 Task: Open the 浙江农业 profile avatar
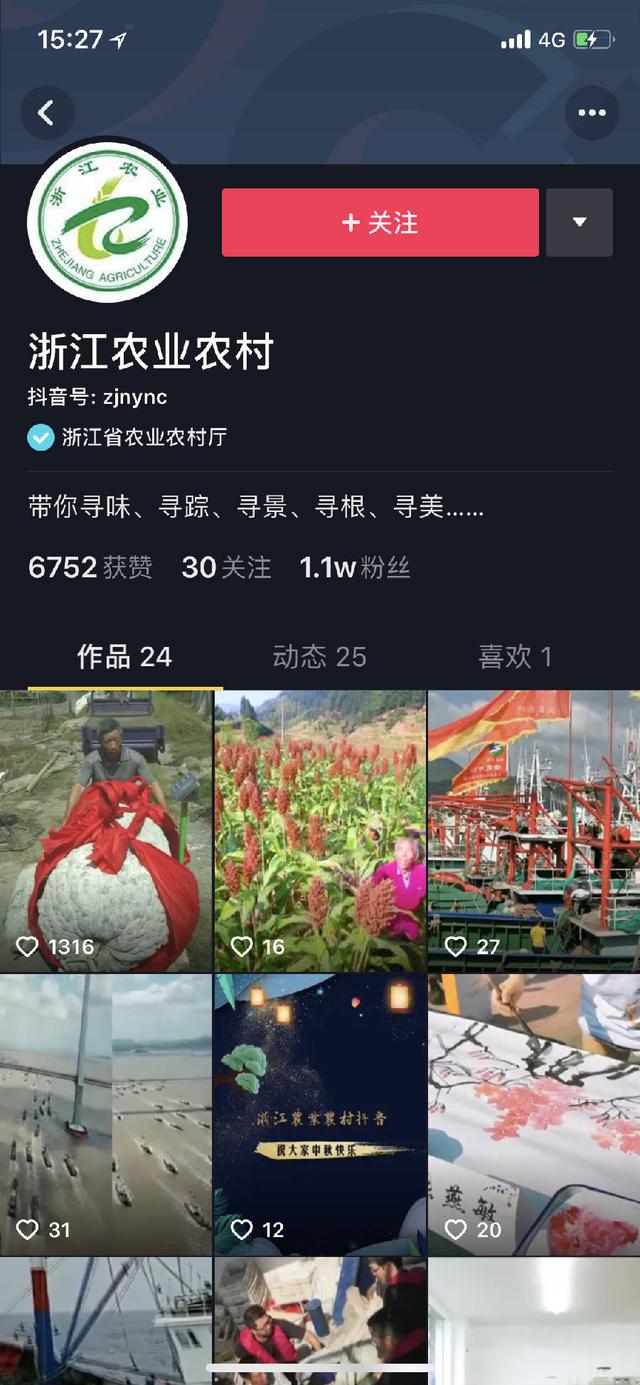point(107,222)
